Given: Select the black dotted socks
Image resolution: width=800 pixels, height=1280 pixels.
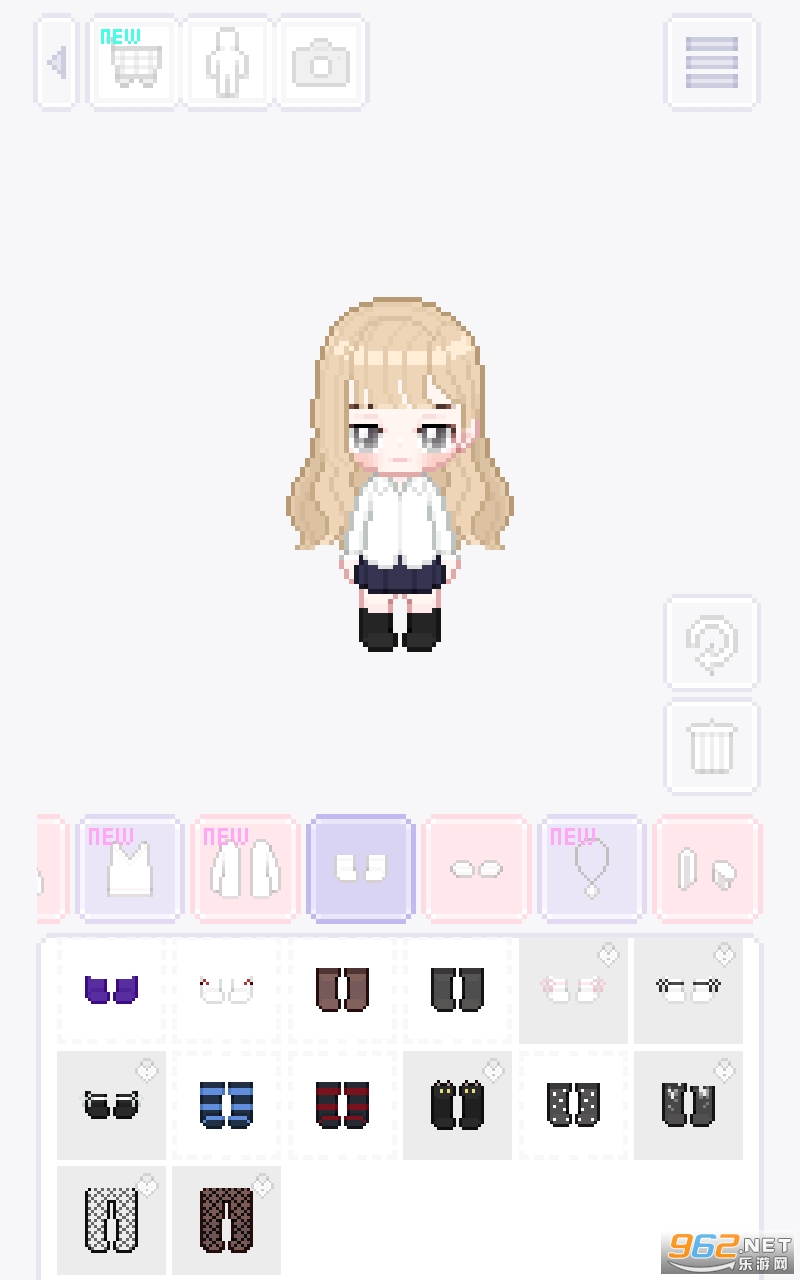Looking at the screenshot, I should pyautogui.click(x=573, y=1105).
